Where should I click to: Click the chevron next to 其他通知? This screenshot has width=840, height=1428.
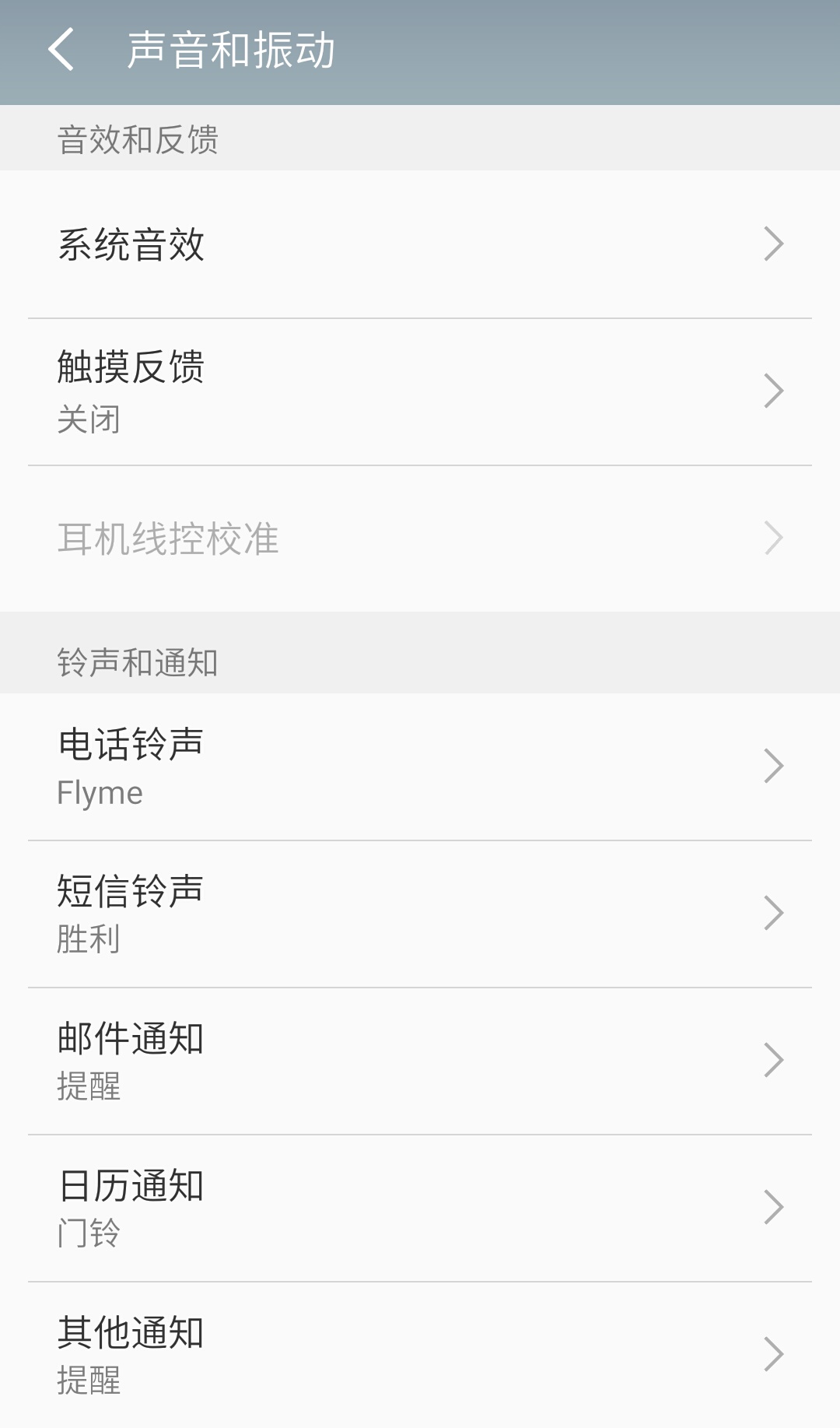click(x=774, y=1354)
